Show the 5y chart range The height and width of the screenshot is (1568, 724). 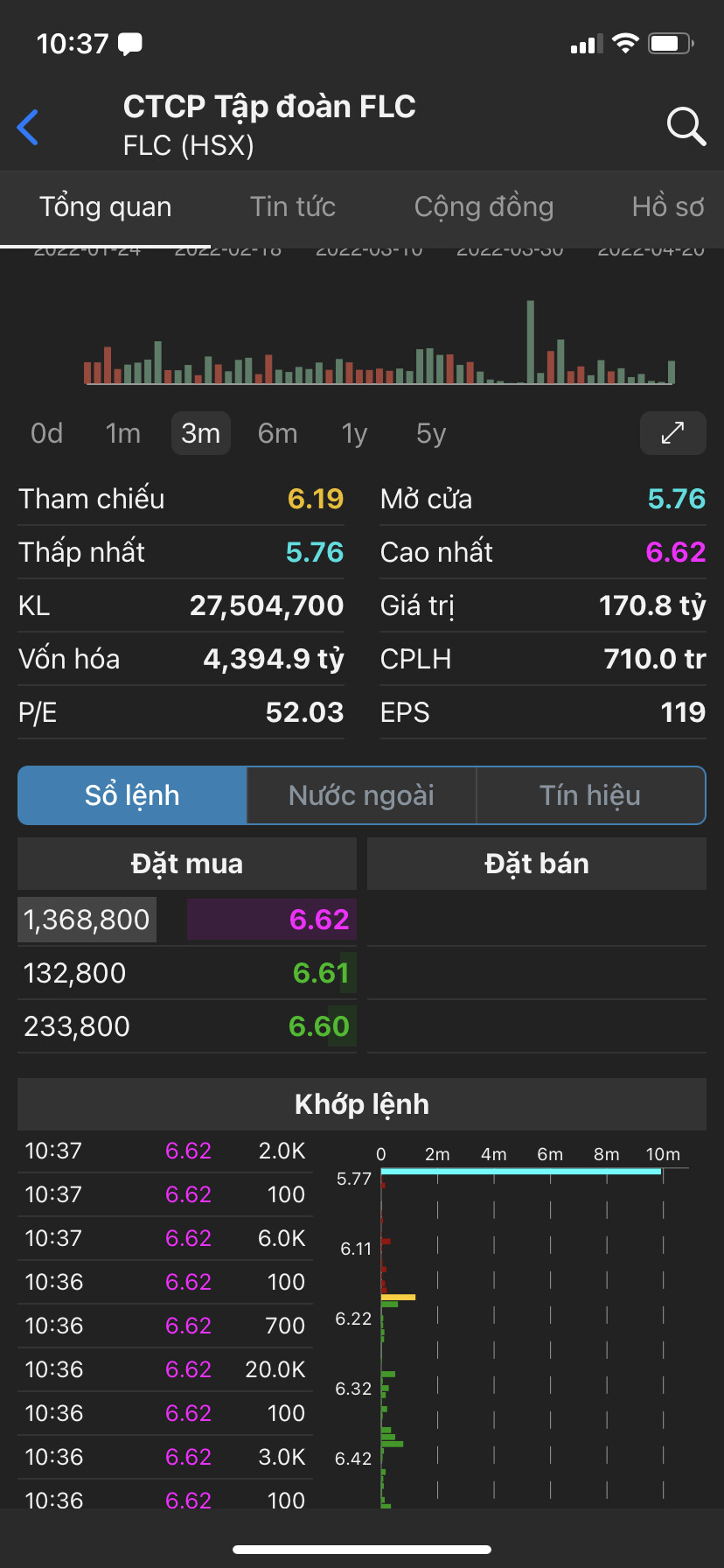click(431, 433)
